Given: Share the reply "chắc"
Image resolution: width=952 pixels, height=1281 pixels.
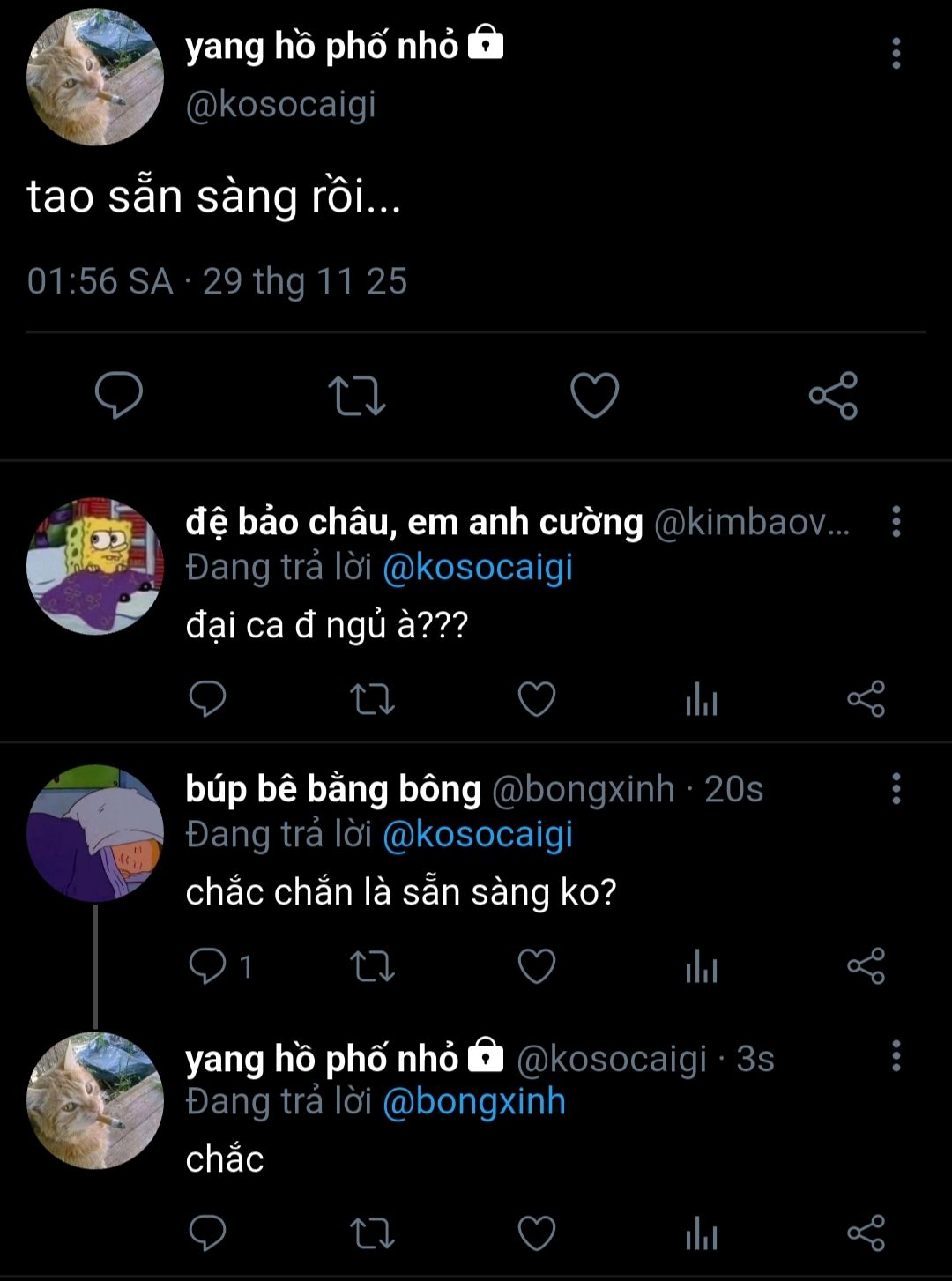Looking at the screenshot, I should tap(866, 1233).
